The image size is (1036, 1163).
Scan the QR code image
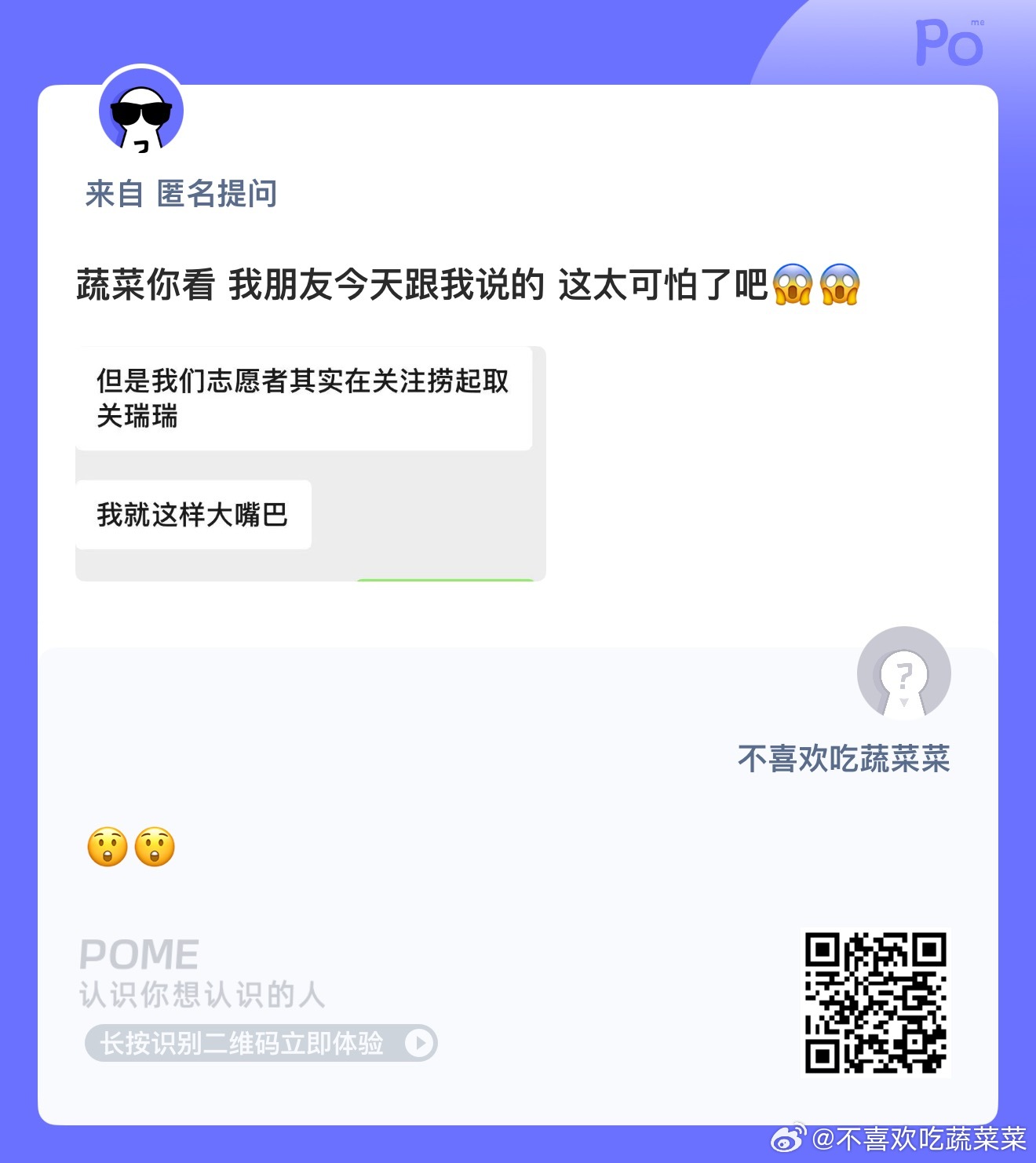click(x=875, y=1001)
